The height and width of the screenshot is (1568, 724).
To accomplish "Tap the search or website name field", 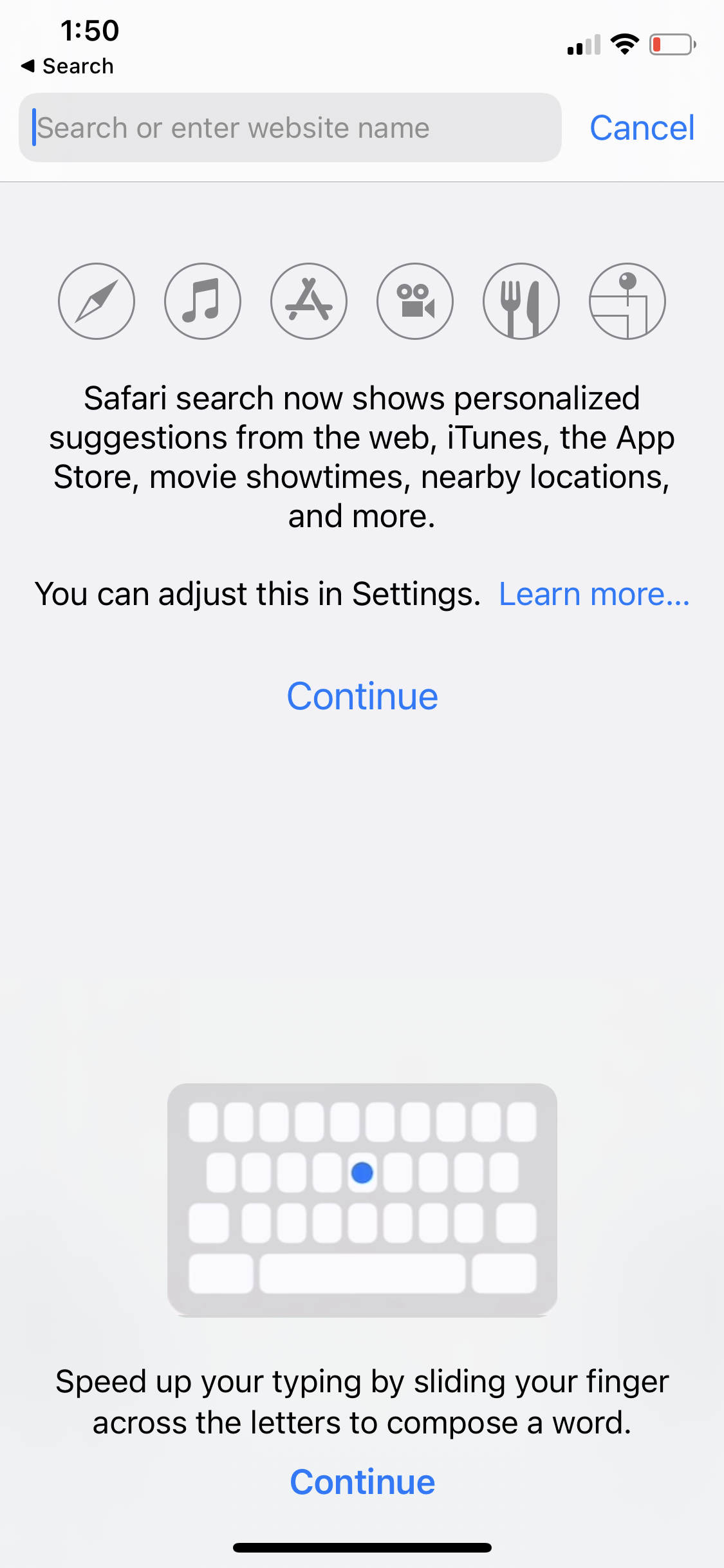I will [x=290, y=127].
